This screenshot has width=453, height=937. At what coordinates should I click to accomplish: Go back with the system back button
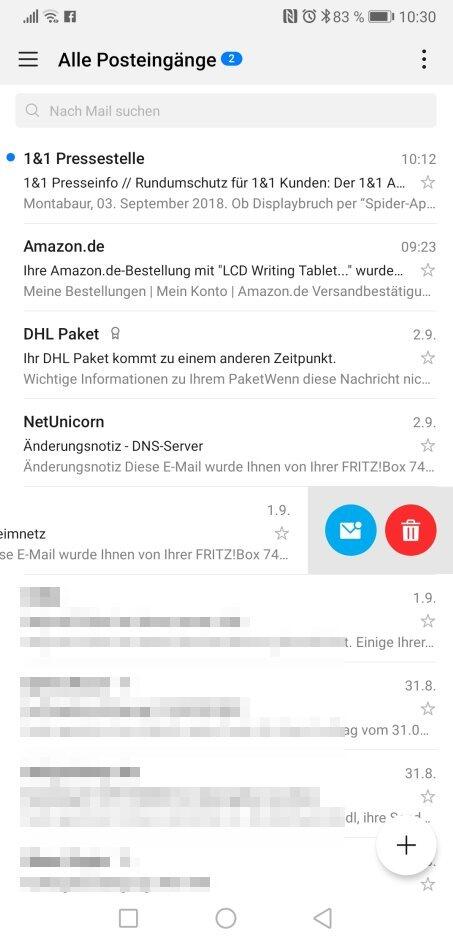[323, 917]
